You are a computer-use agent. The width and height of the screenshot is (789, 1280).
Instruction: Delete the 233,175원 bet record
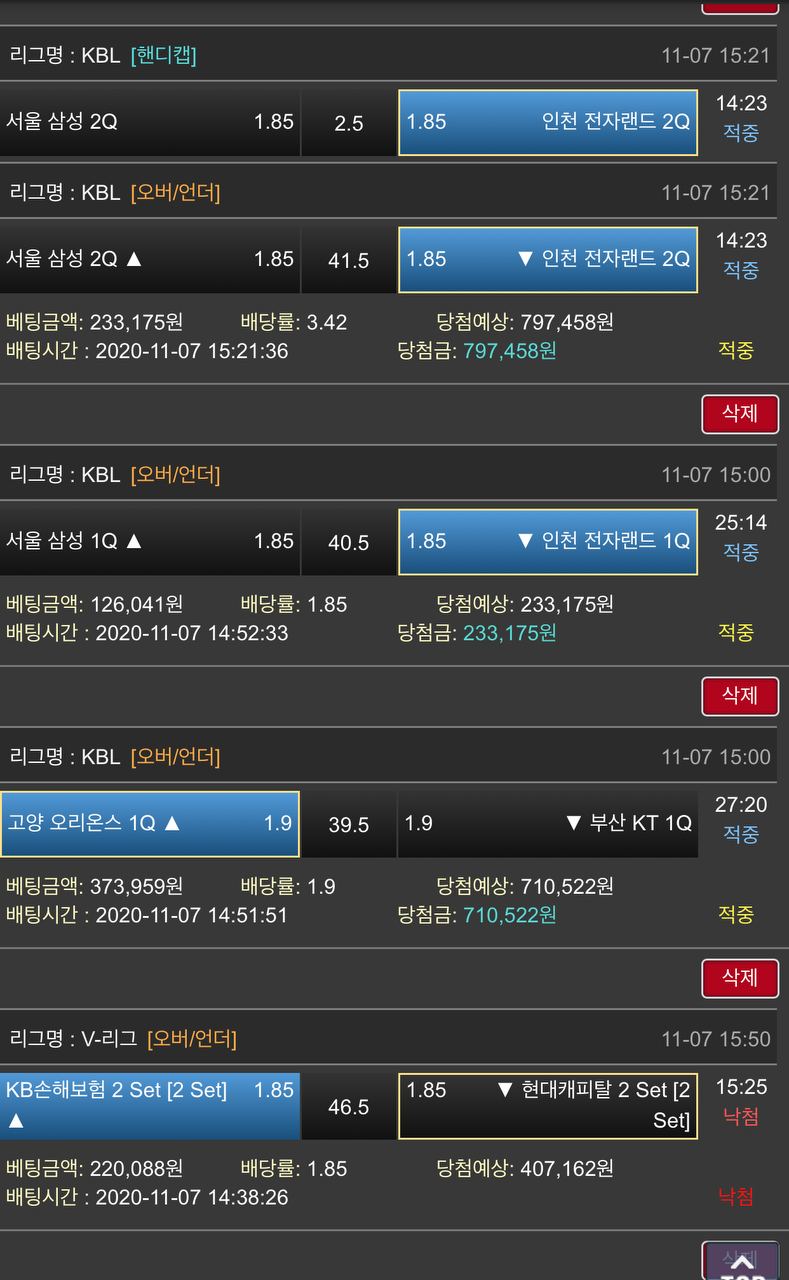pyautogui.click(x=739, y=413)
